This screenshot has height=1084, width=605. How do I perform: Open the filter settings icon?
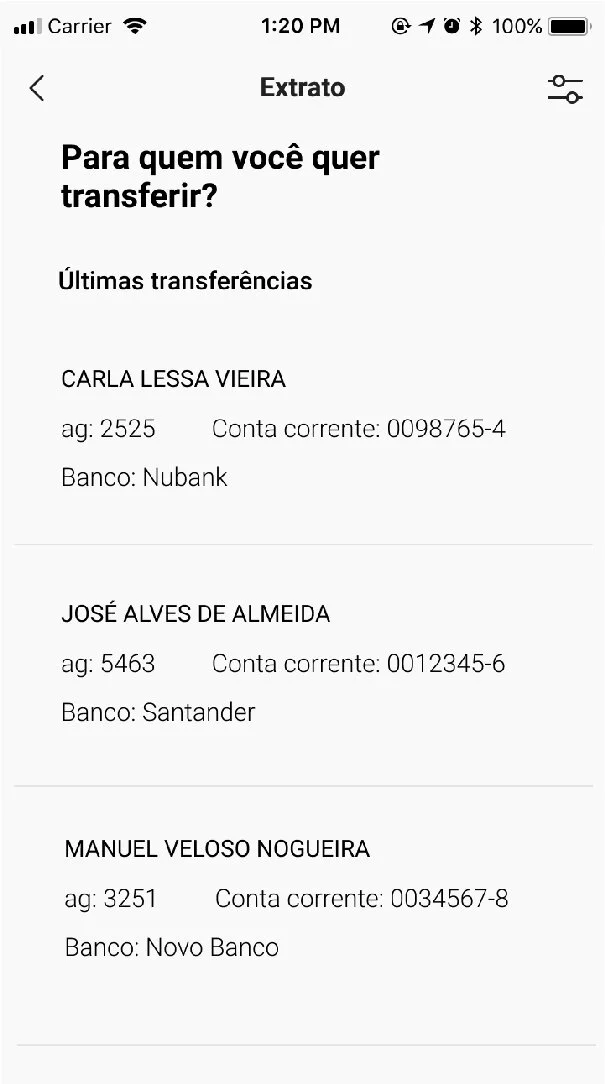tap(565, 88)
